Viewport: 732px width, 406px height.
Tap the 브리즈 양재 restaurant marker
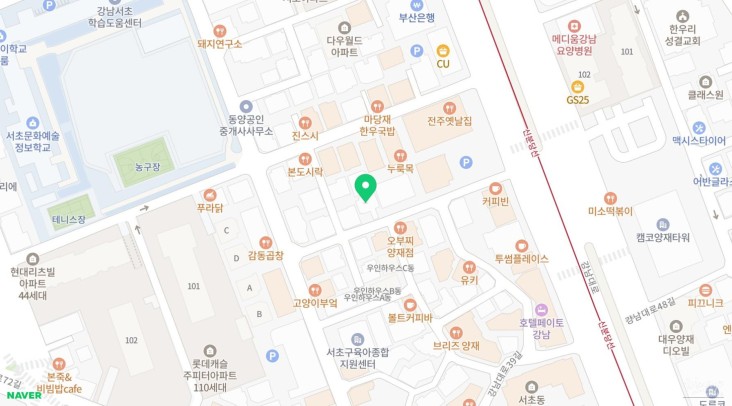pos(456,333)
